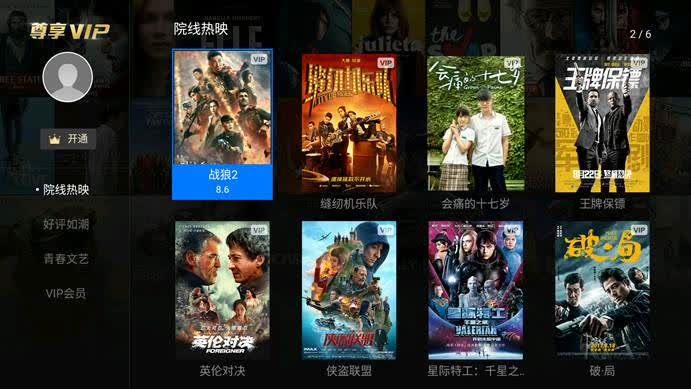This screenshot has height=389, width=691.
Task: Switch to the 青春文艺 category
Action: (66, 259)
